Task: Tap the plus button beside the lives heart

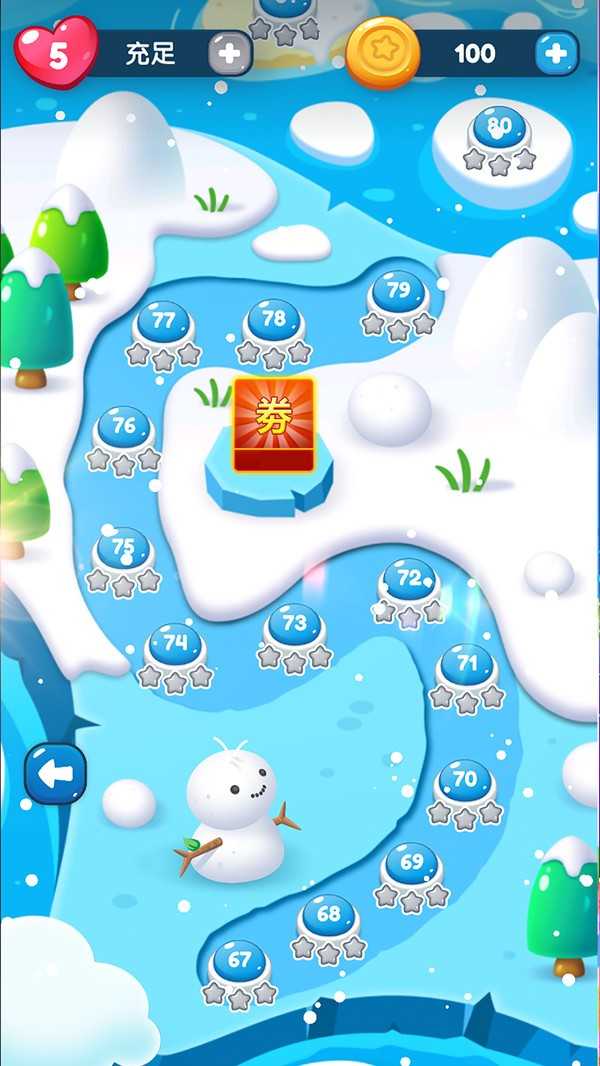Action: tap(230, 53)
